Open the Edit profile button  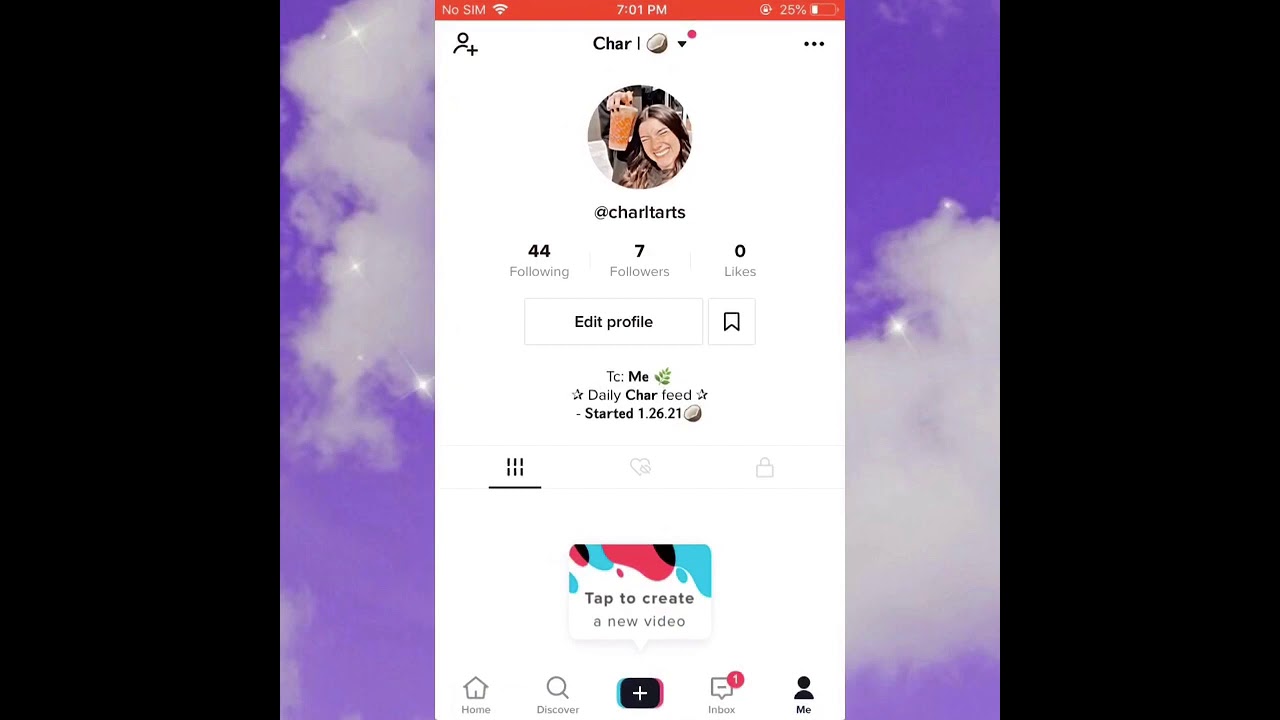[x=613, y=322]
